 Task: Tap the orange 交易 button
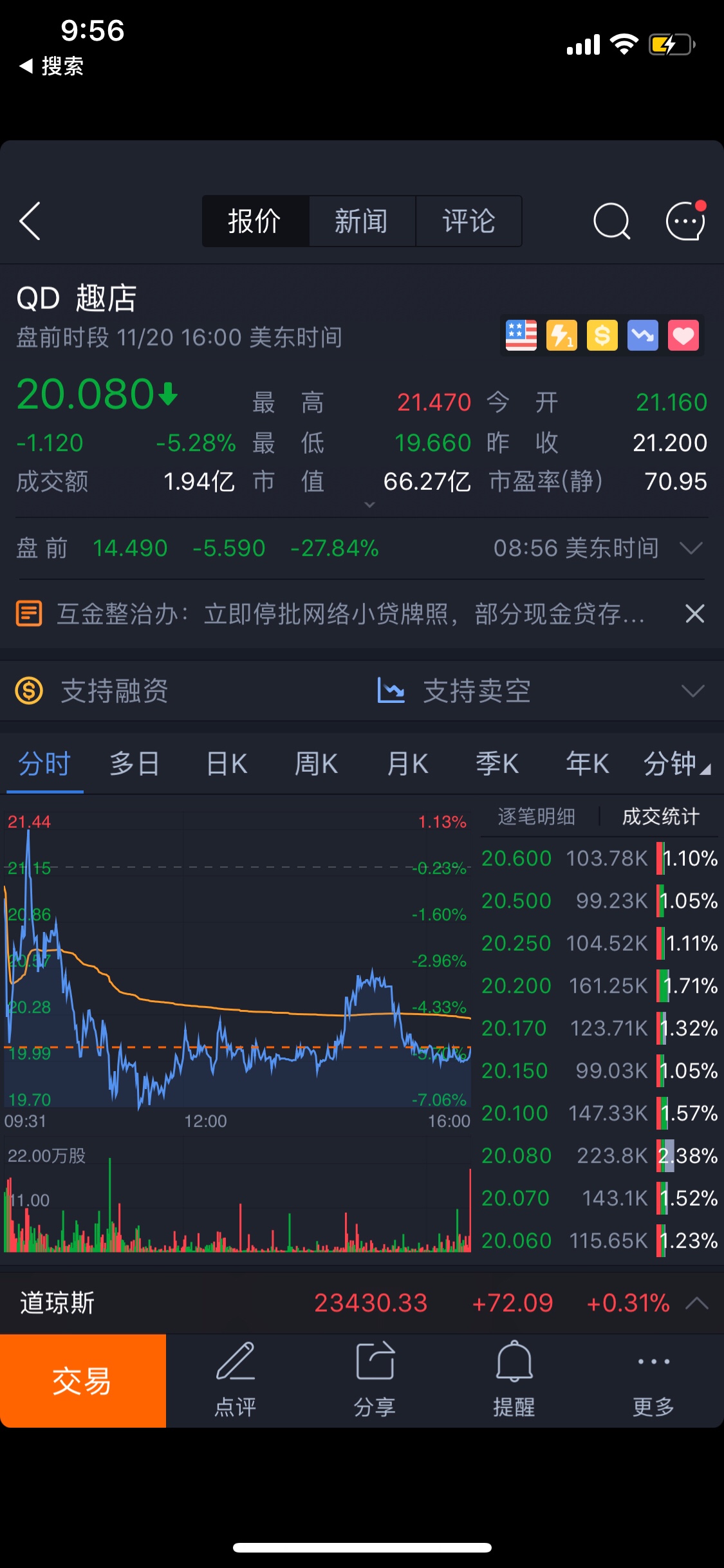(x=82, y=1381)
